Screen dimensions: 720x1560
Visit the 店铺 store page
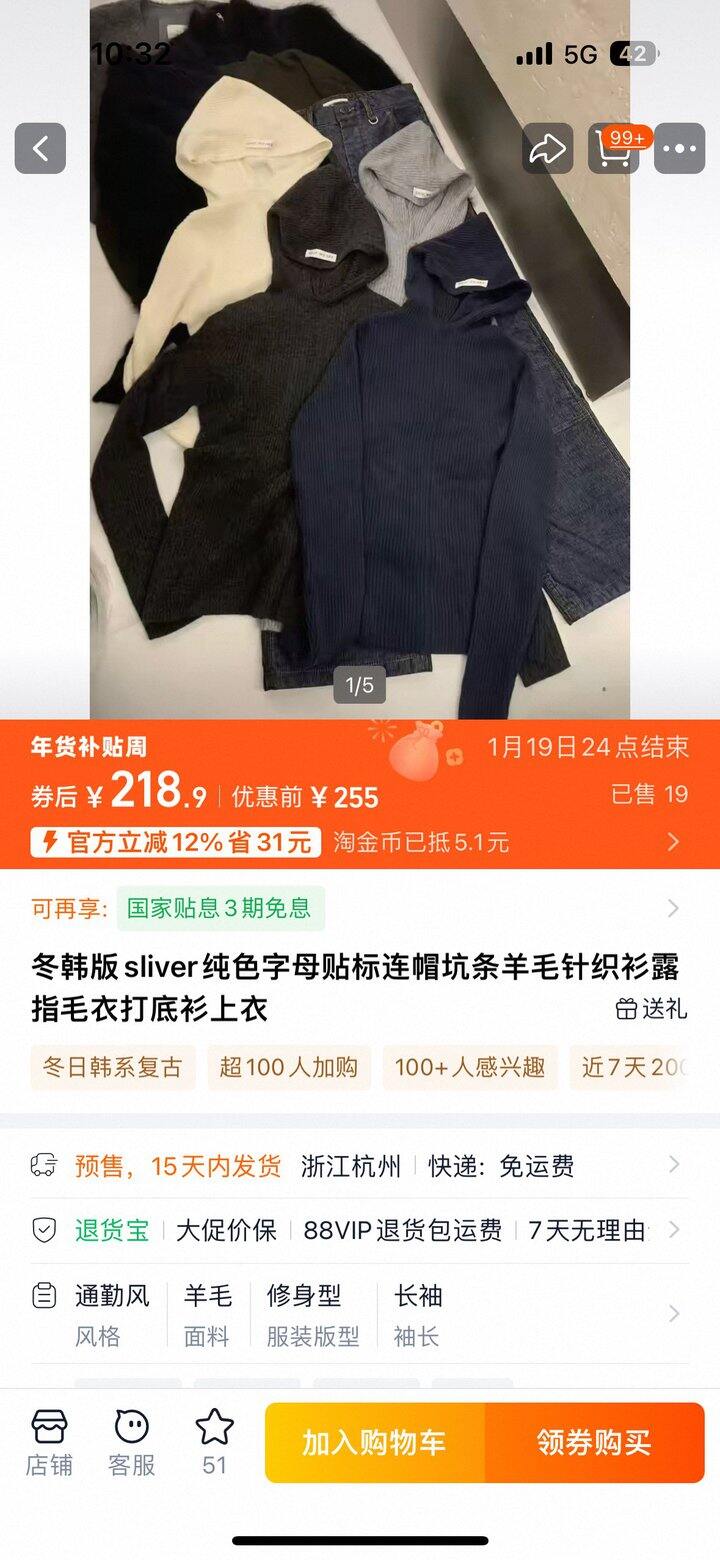[49, 1443]
